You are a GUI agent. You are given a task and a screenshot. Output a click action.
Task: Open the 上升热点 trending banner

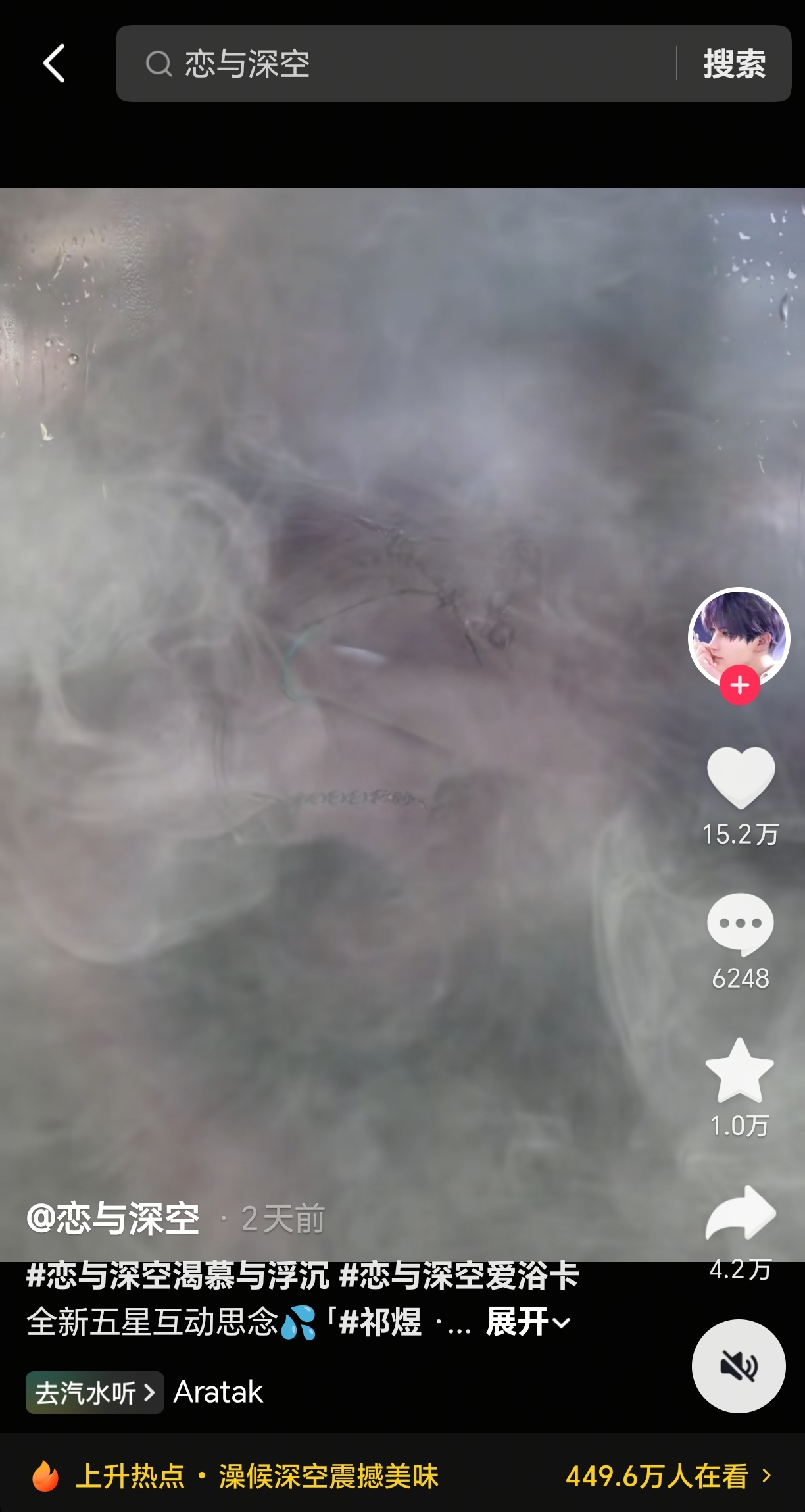coord(402,1476)
